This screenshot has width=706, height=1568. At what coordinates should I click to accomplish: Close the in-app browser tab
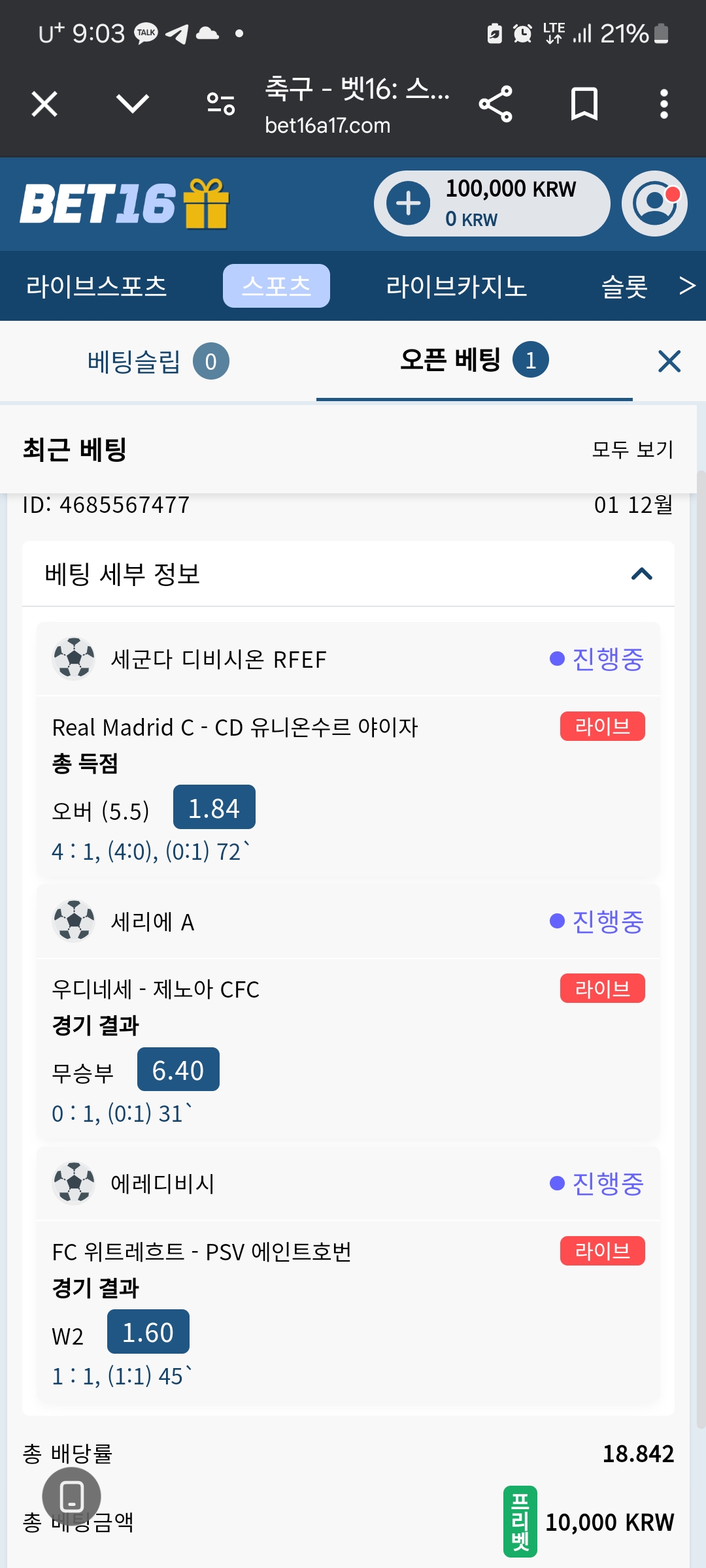point(44,104)
